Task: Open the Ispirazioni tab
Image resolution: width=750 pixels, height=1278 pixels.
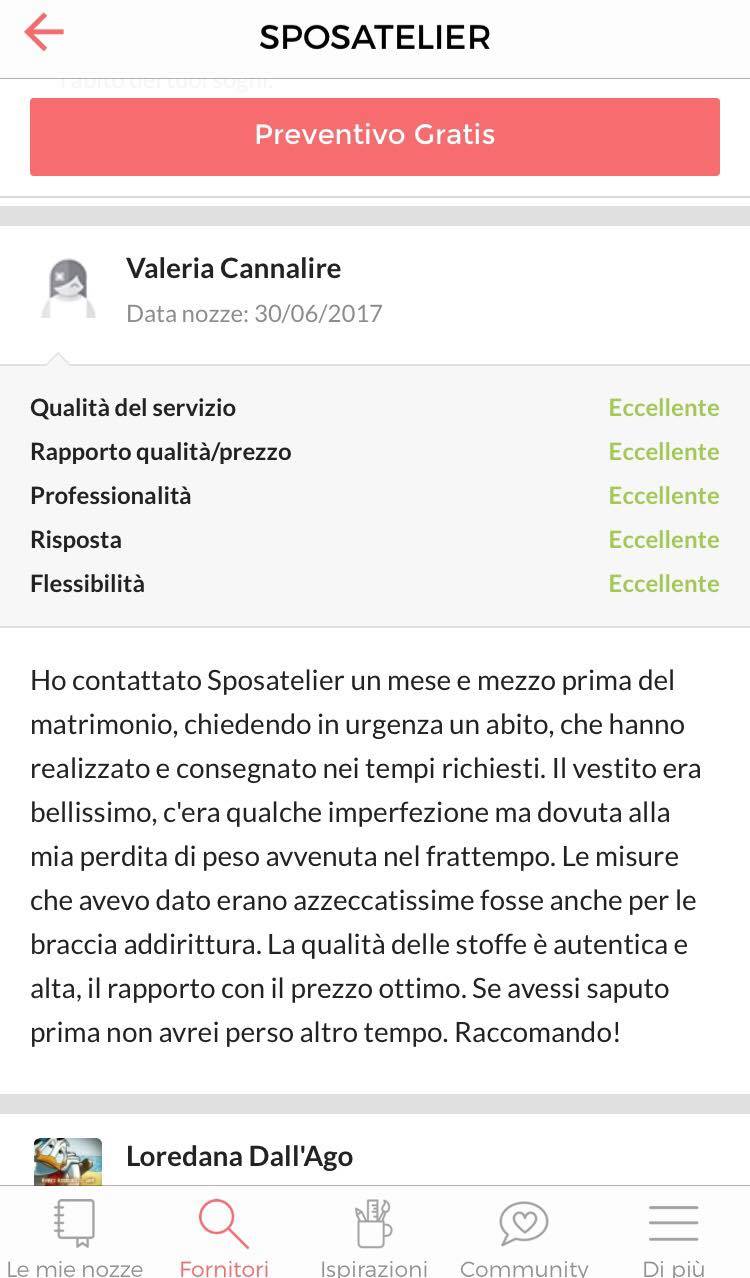Action: click(374, 1236)
